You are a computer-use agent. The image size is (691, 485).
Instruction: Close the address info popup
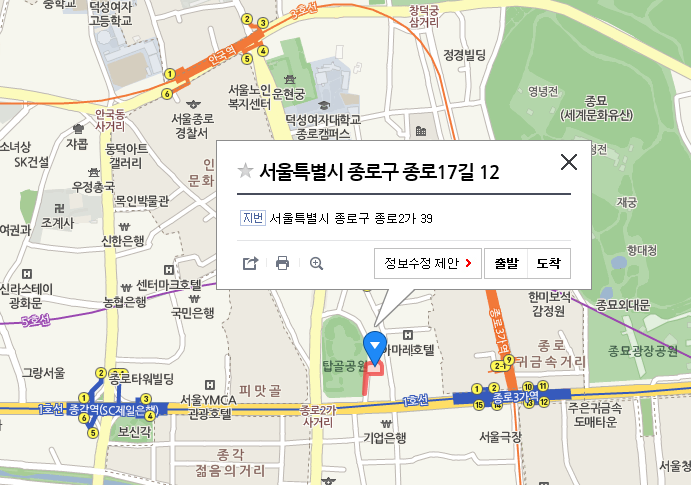click(x=569, y=163)
